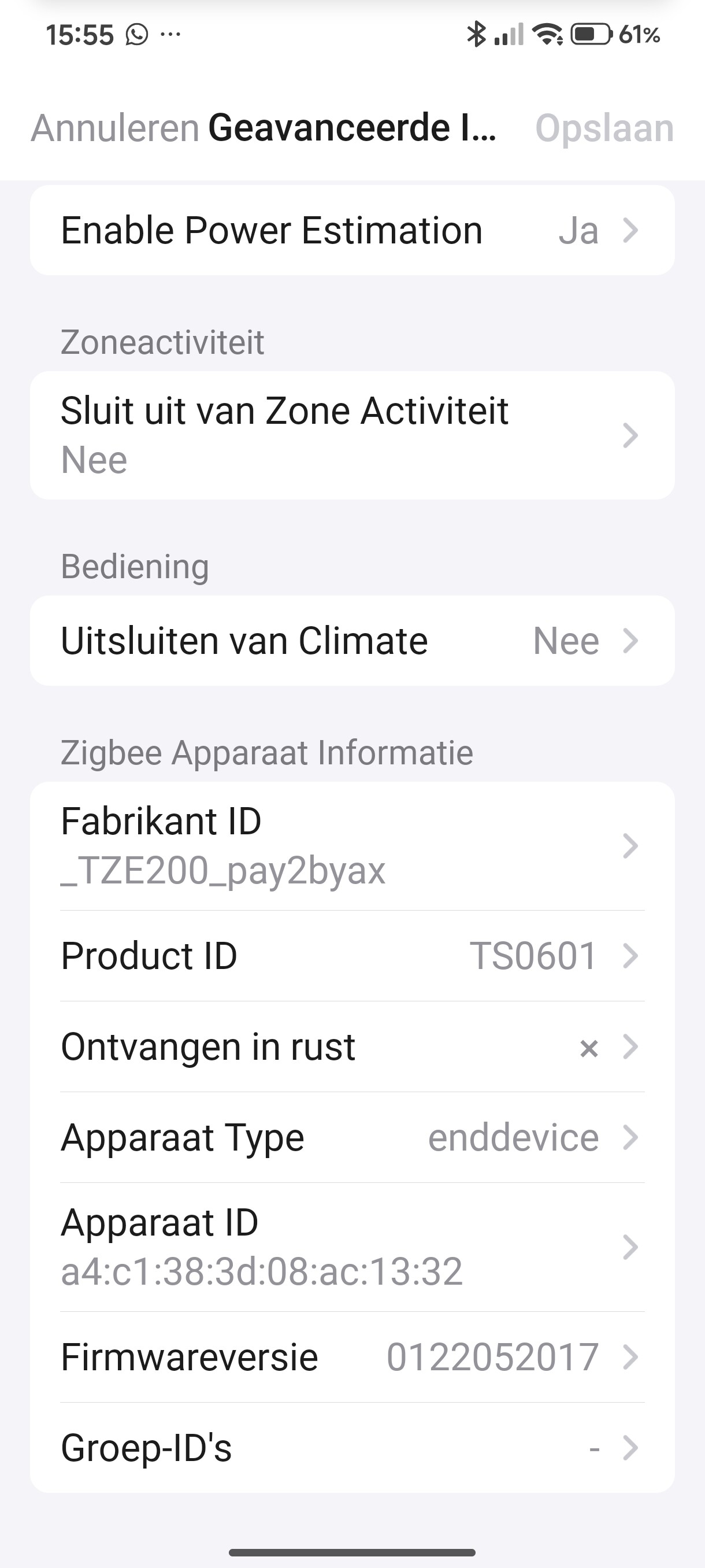Select the Ontvangen in rust row
Image resolution: width=705 pixels, height=1568 pixels.
point(351,1047)
